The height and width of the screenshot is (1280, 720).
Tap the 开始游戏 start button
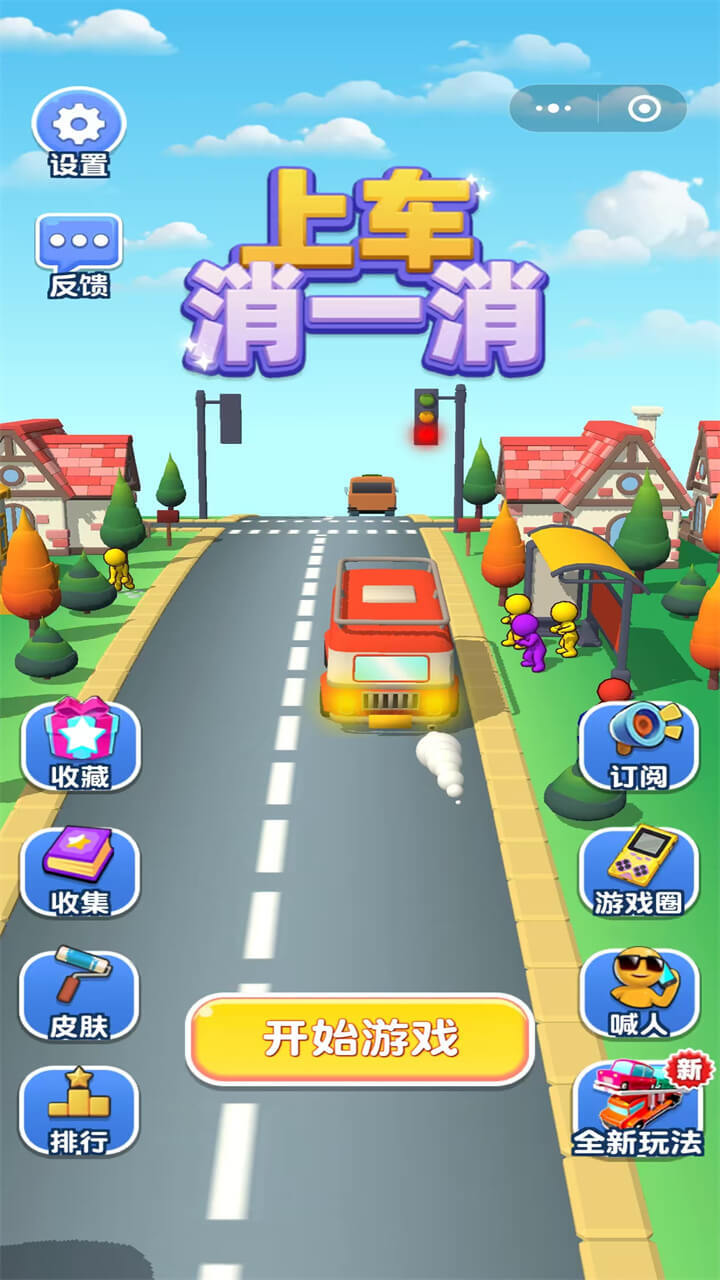pos(360,1040)
